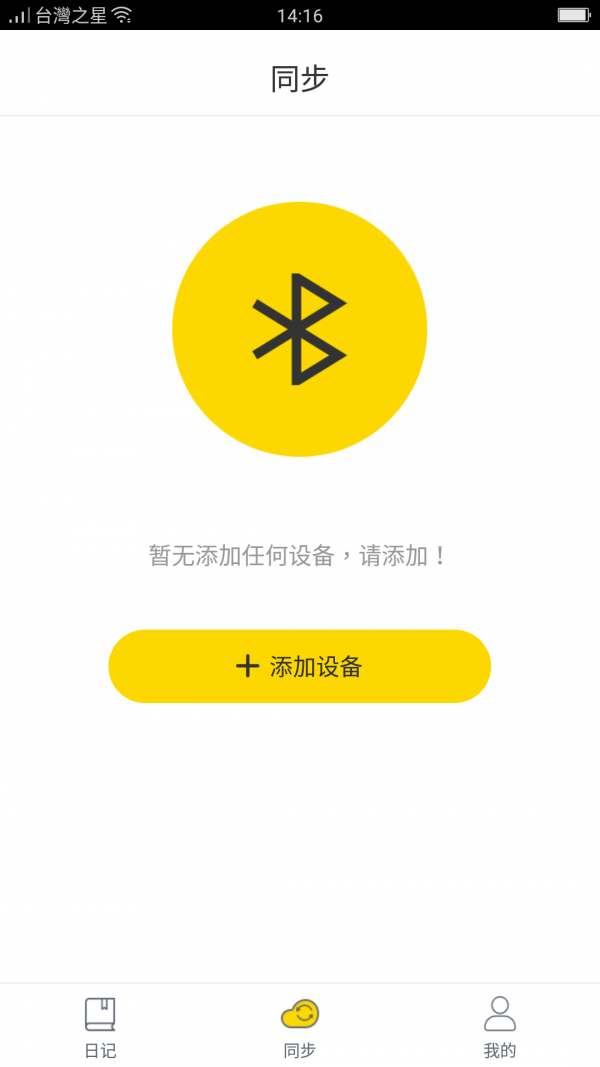Open the 我的 tab
This screenshot has width=600, height=1067.
click(499, 1027)
